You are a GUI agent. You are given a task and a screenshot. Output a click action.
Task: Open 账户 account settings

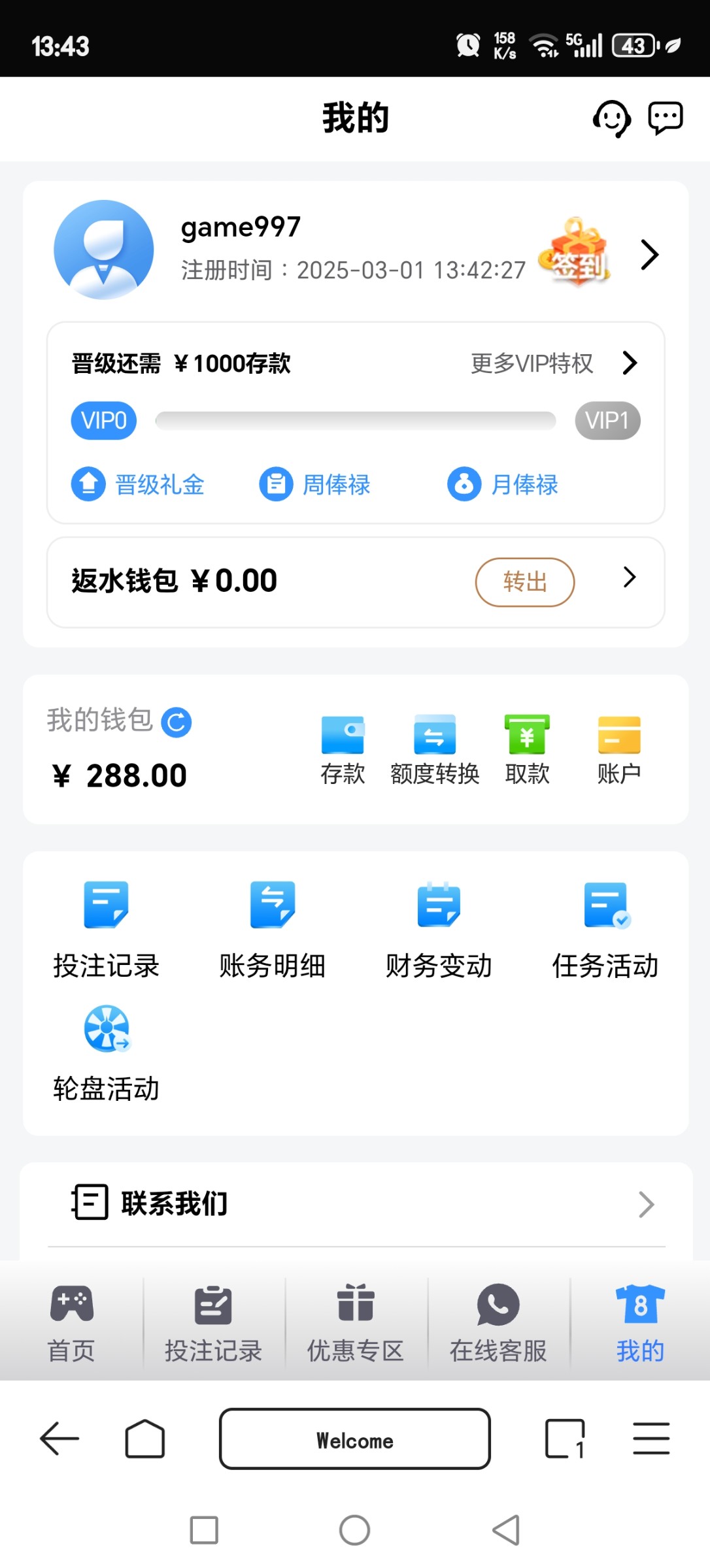[x=618, y=749]
